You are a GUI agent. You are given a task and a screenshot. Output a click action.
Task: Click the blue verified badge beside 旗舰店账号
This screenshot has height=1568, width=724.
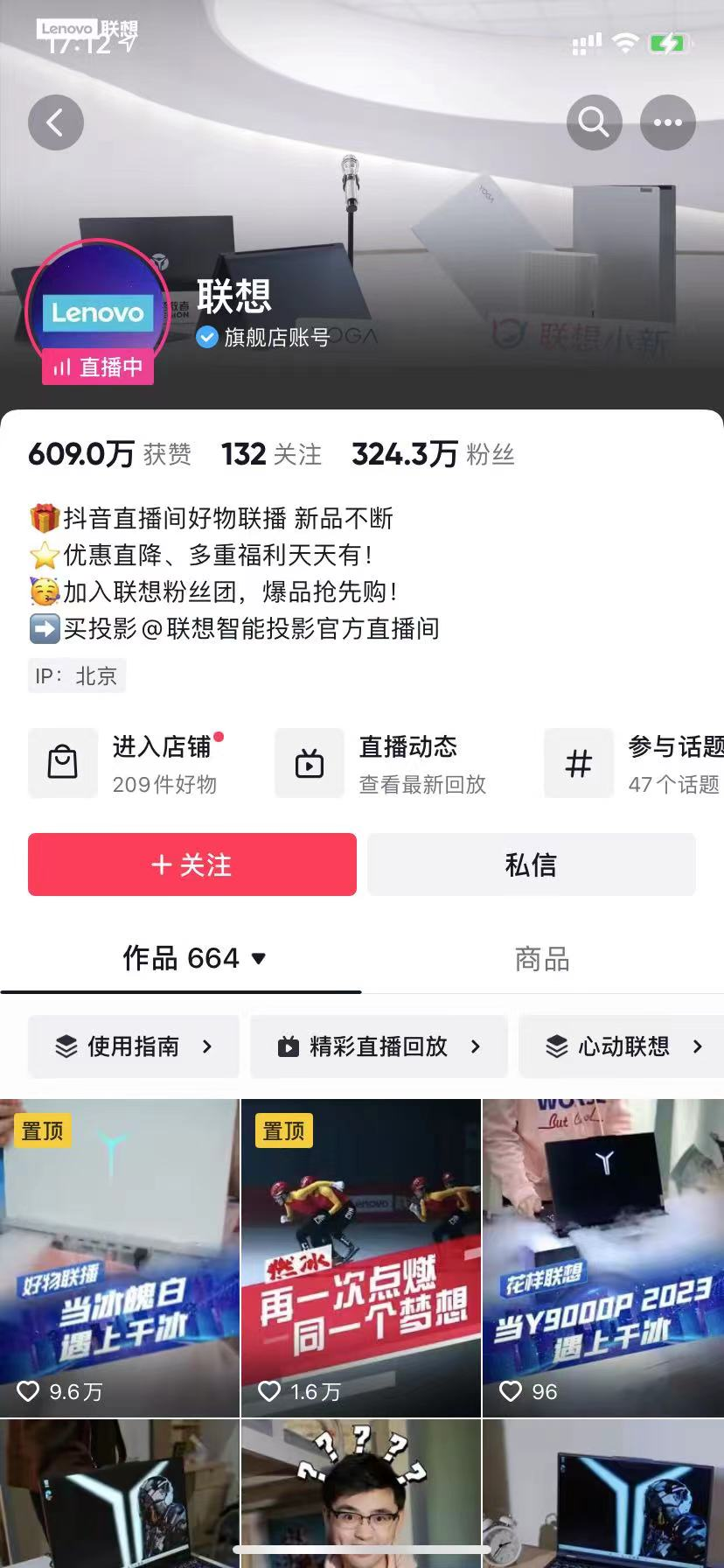(x=206, y=337)
